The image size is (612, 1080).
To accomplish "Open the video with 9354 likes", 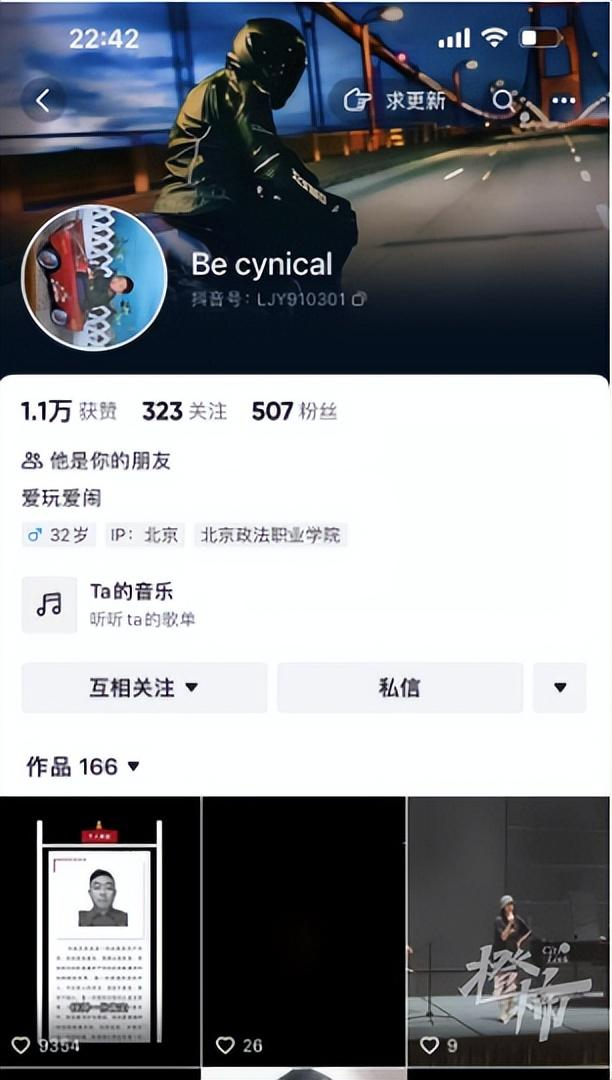I will coord(99,930).
